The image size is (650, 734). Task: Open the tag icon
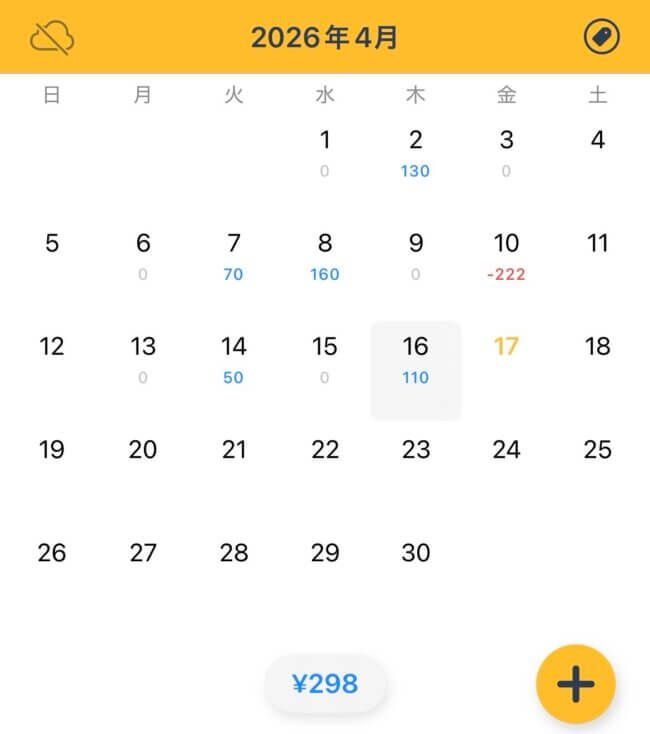pos(601,38)
